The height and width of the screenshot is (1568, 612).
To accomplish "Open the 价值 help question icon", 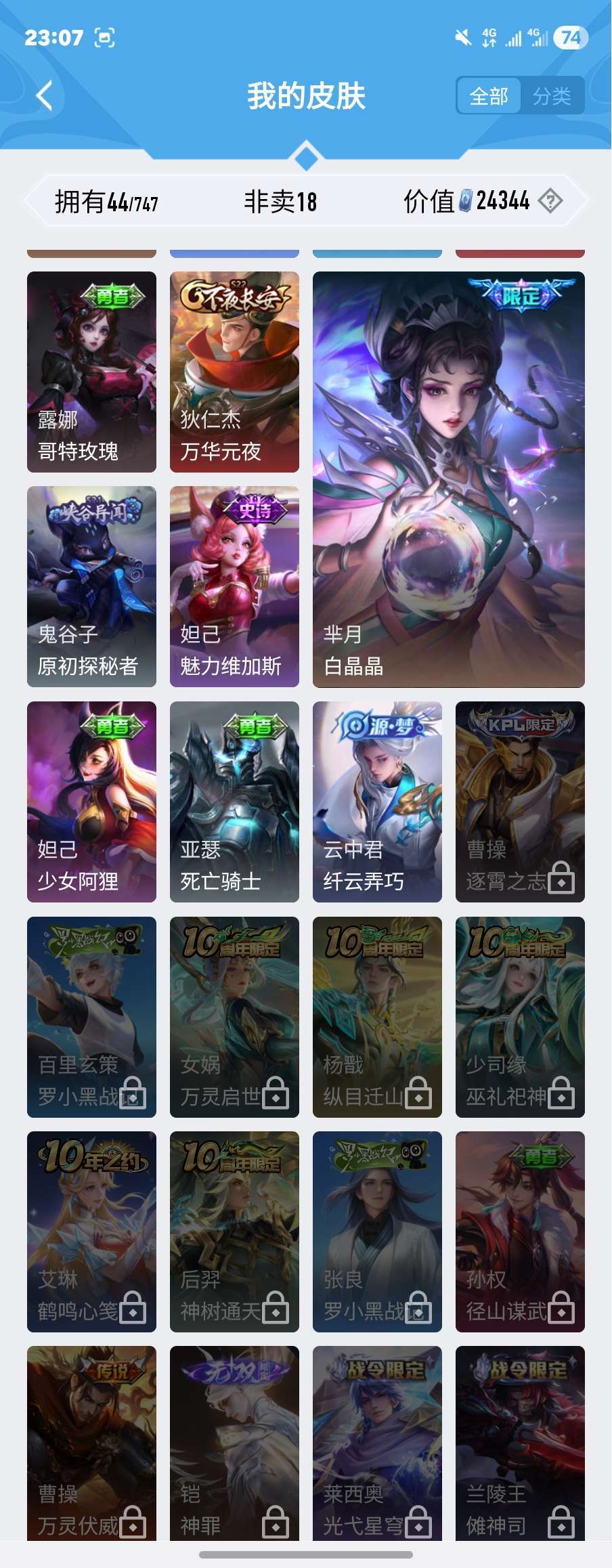I will [x=550, y=201].
